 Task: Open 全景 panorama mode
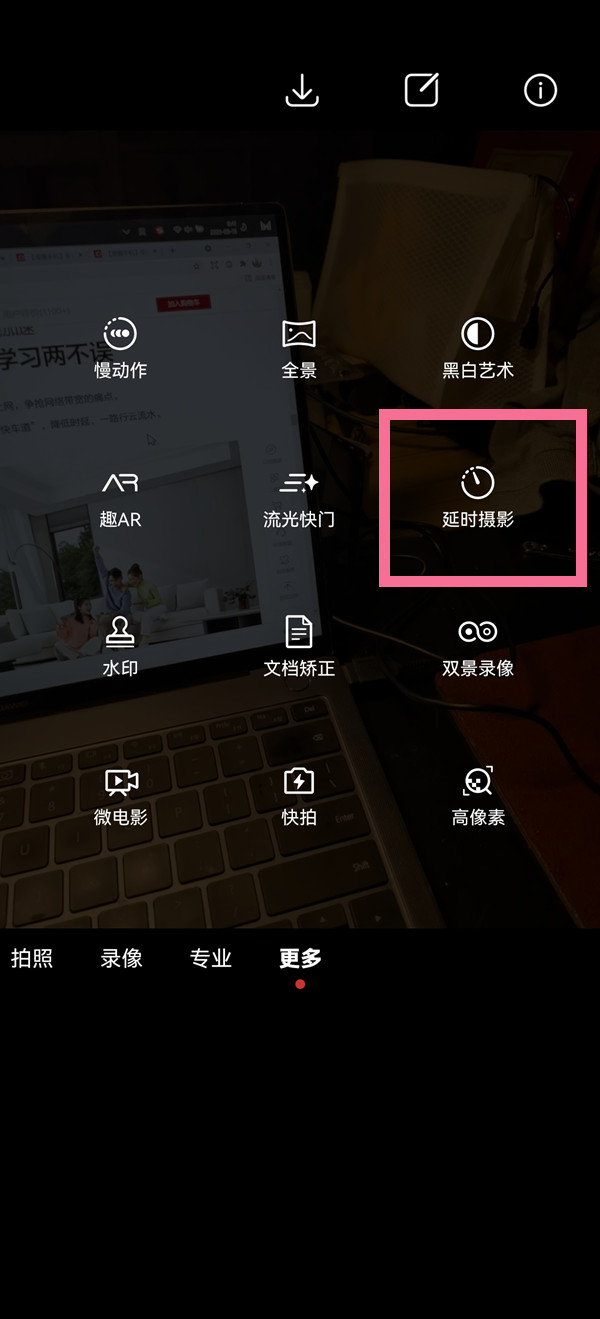(299, 348)
